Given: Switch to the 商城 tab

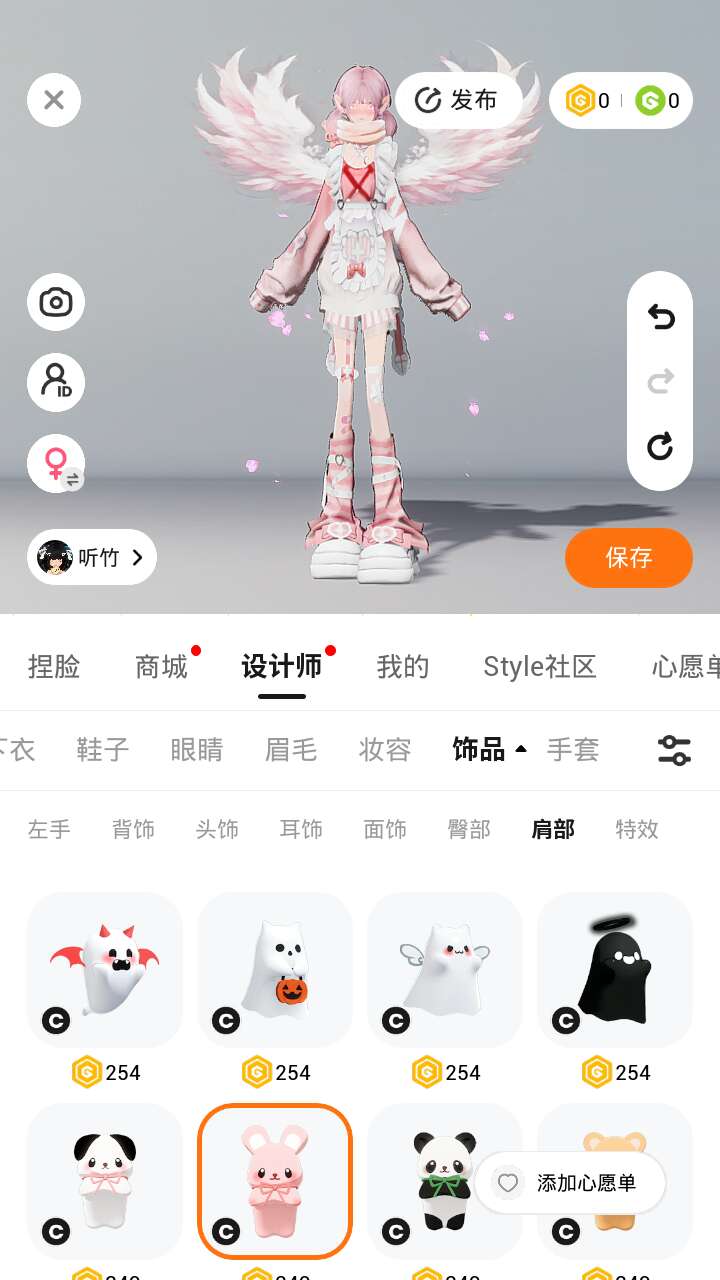Looking at the screenshot, I should pyautogui.click(x=161, y=667).
